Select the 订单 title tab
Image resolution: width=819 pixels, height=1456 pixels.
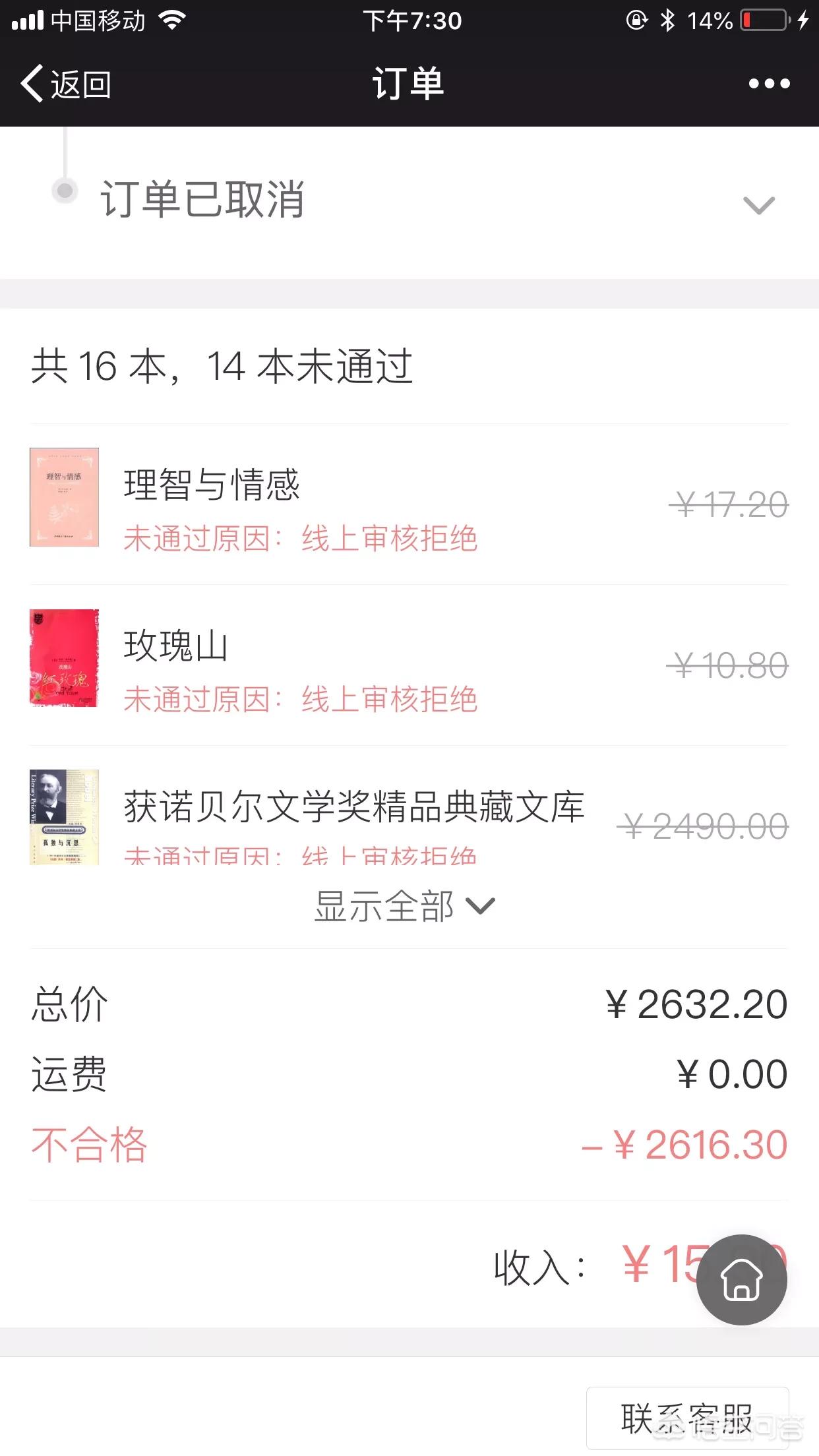(x=409, y=84)
